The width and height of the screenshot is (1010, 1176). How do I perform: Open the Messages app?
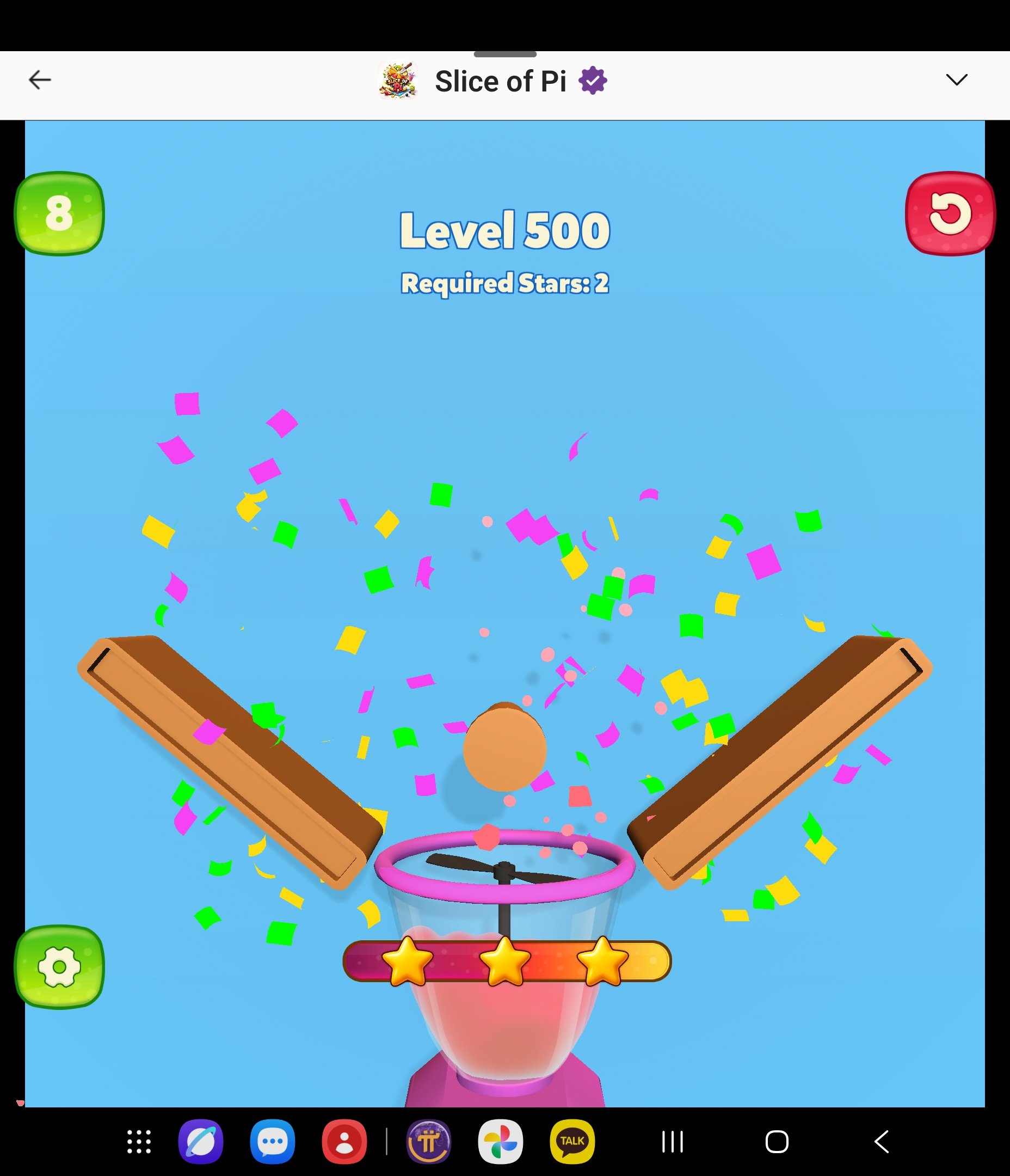point(272,1141)
